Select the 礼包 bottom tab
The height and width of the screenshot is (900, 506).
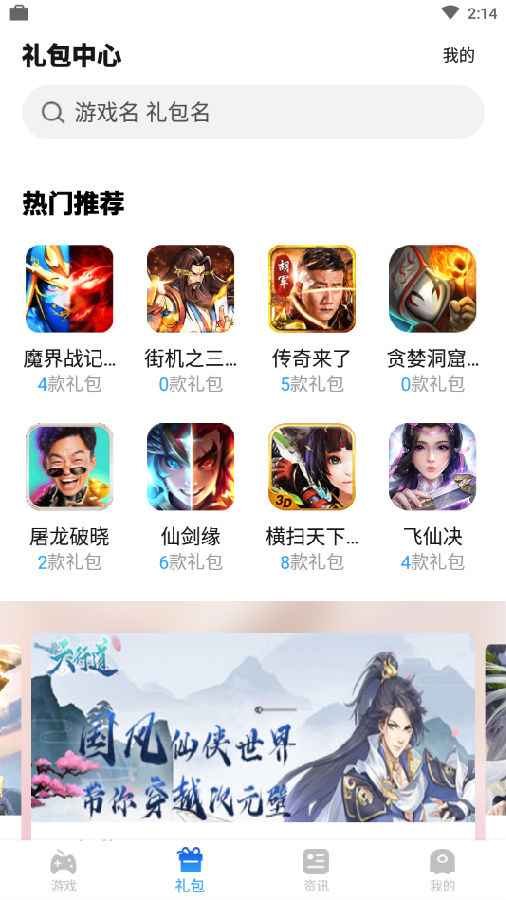(x=190, y=871)
